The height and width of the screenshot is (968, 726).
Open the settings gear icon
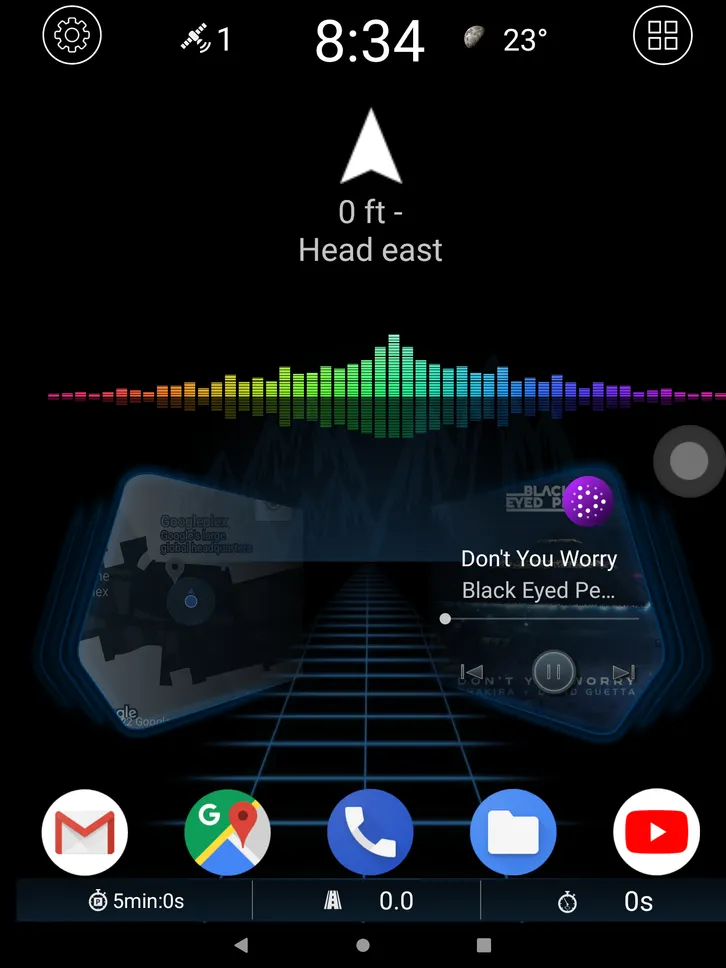point(71,35)
